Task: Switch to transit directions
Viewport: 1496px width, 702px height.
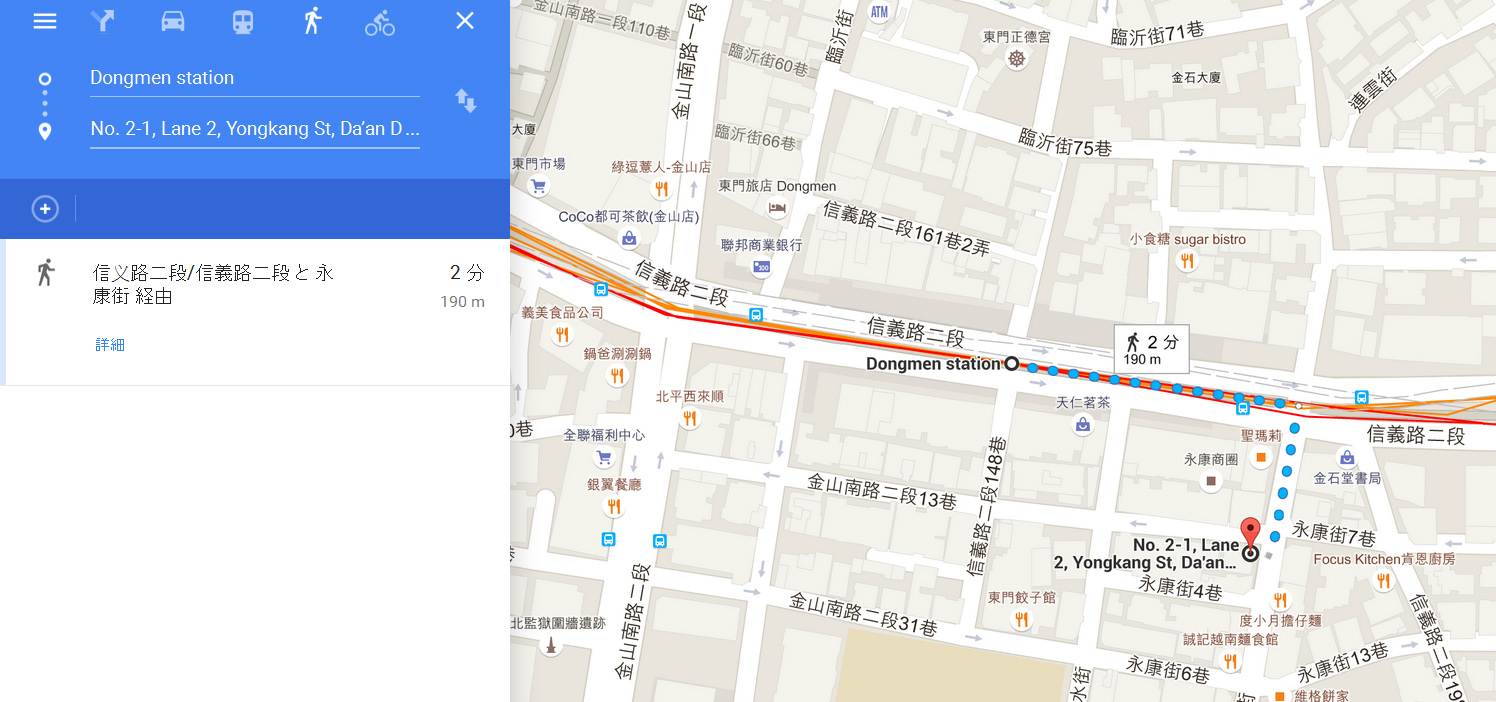Action: click(243, 21)
